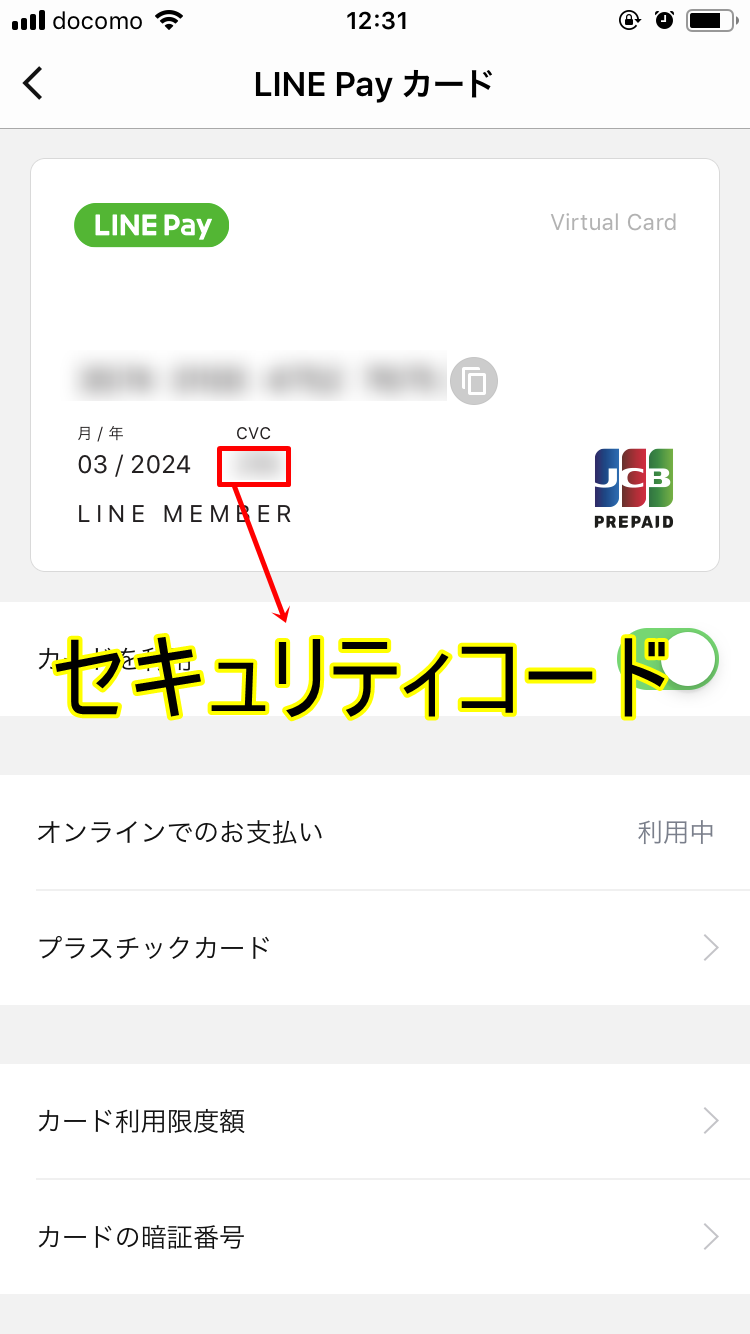Toggle the card usage switch
750x1334 pixels.
point(668,659)
